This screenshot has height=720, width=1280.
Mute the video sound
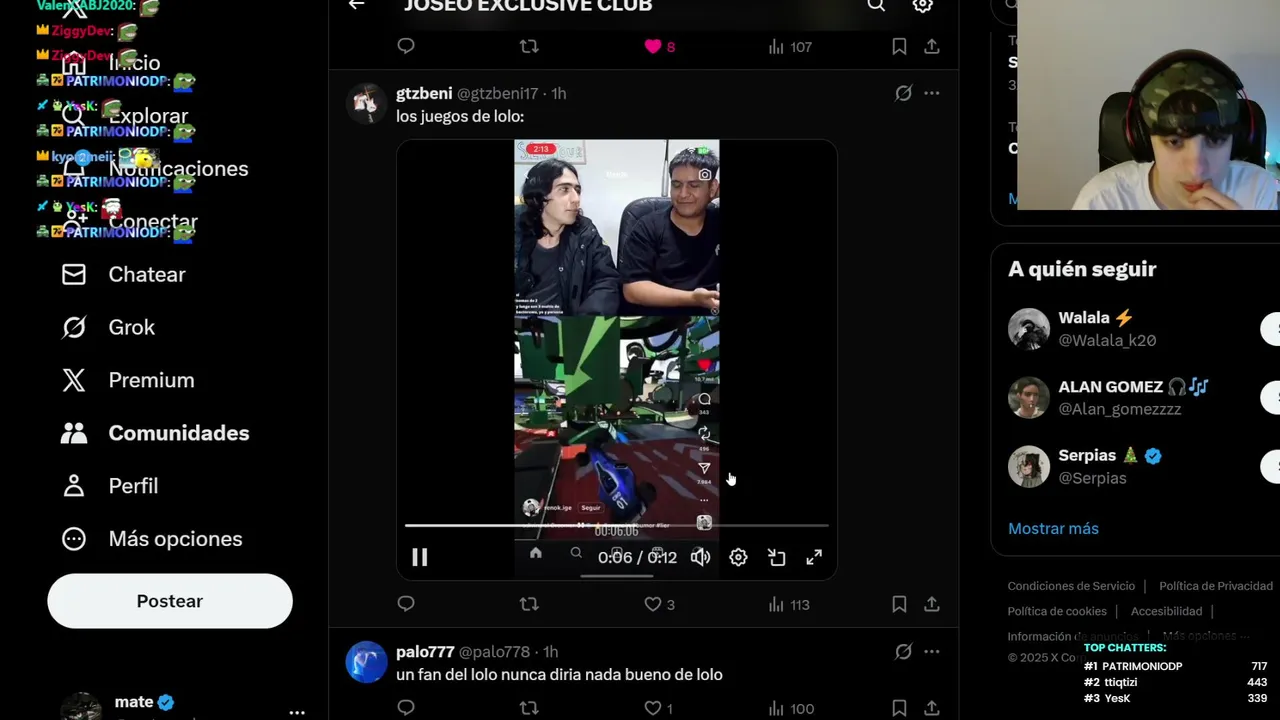[700, 558]
